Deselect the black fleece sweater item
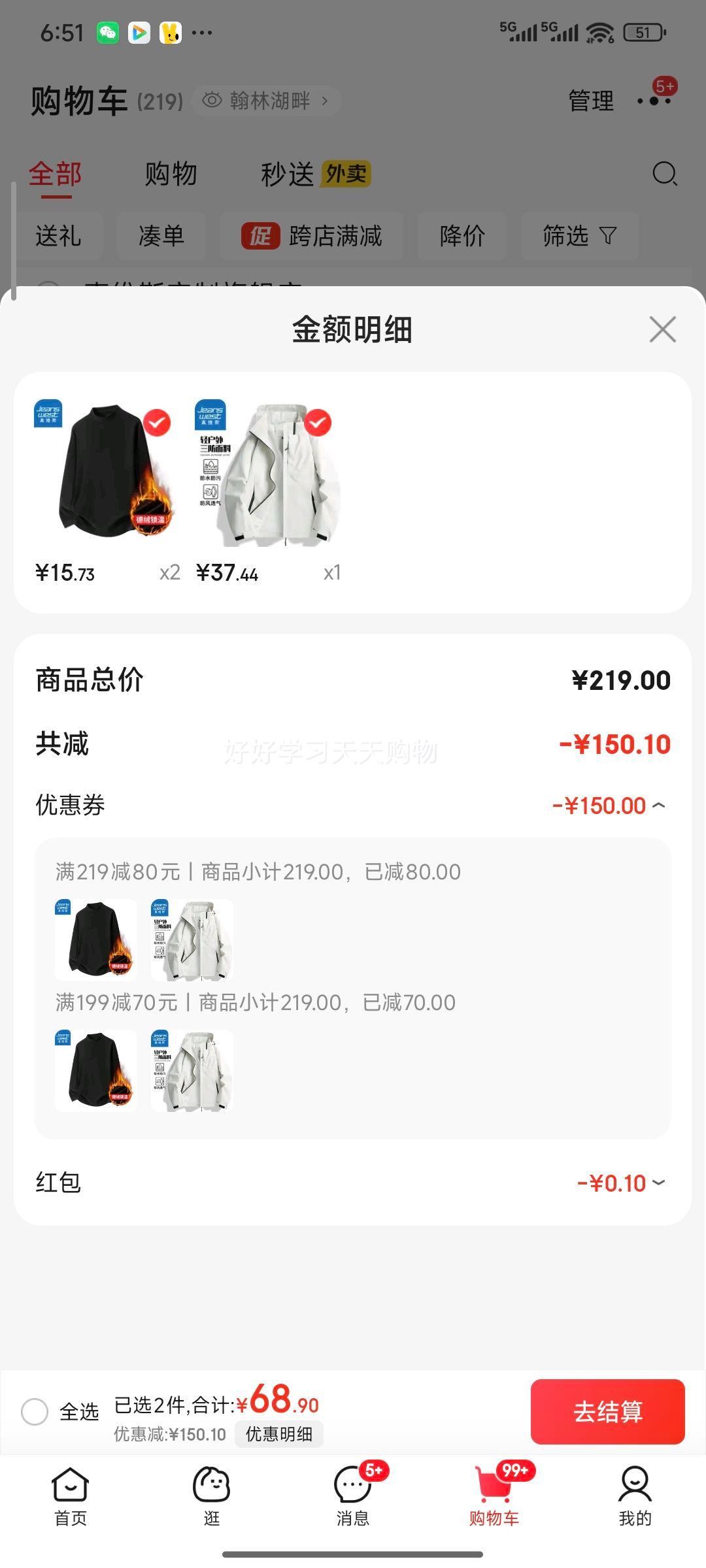Viewport: 706px width, 1568px height. (x=156, y=423)
